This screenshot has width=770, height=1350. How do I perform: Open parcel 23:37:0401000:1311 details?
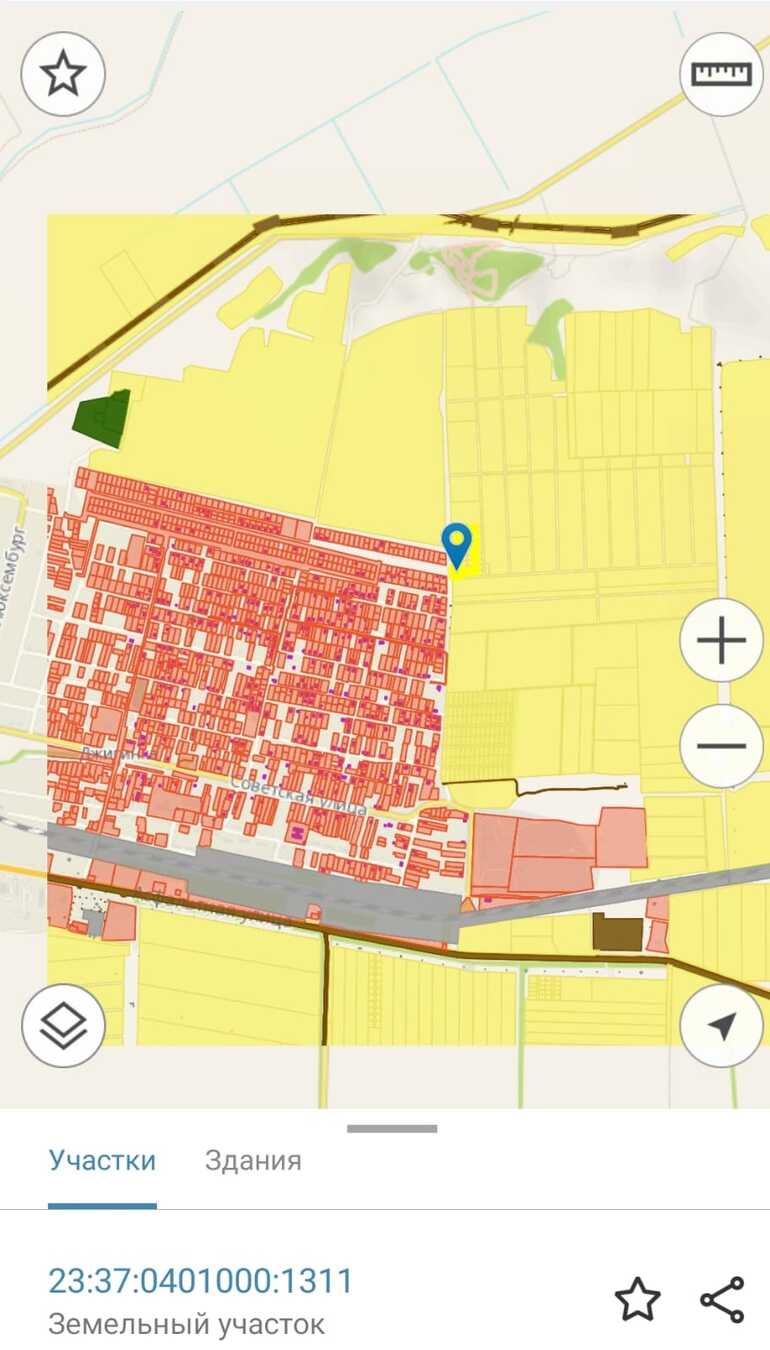point(201,1281)
